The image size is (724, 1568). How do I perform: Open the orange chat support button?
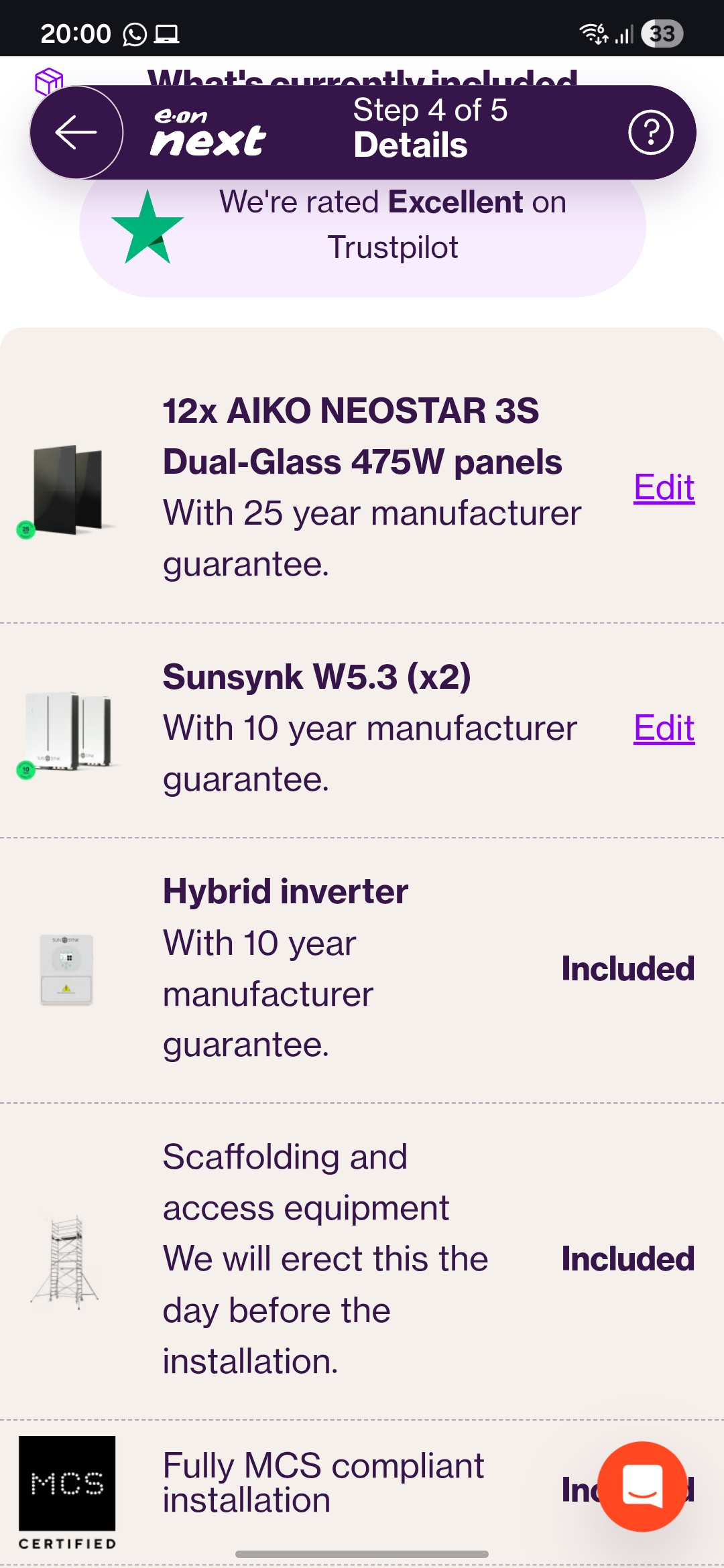pyautogui.click(x=642, y=1486)
